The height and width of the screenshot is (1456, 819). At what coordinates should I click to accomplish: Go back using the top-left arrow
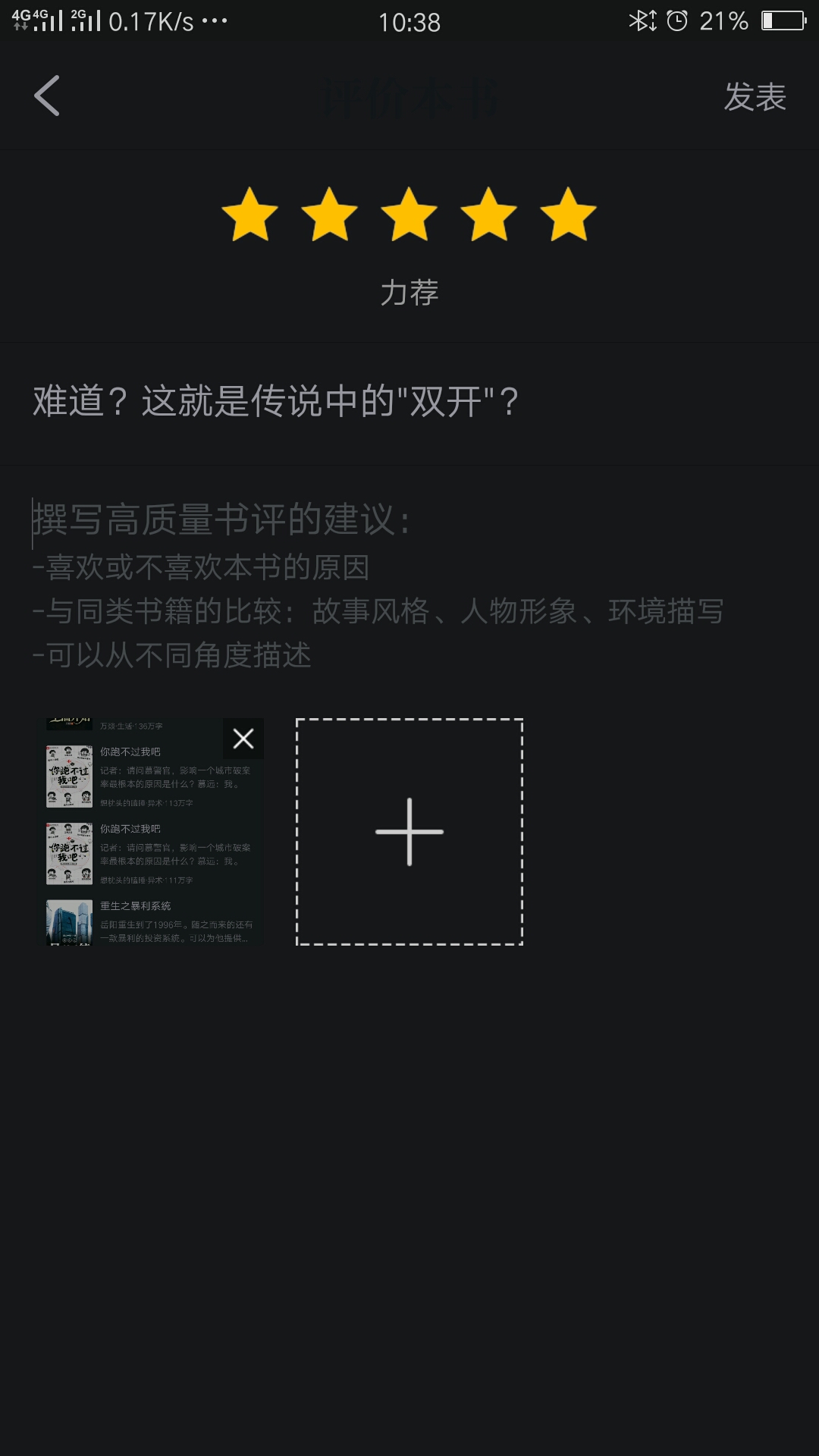(x=47, y=96)
